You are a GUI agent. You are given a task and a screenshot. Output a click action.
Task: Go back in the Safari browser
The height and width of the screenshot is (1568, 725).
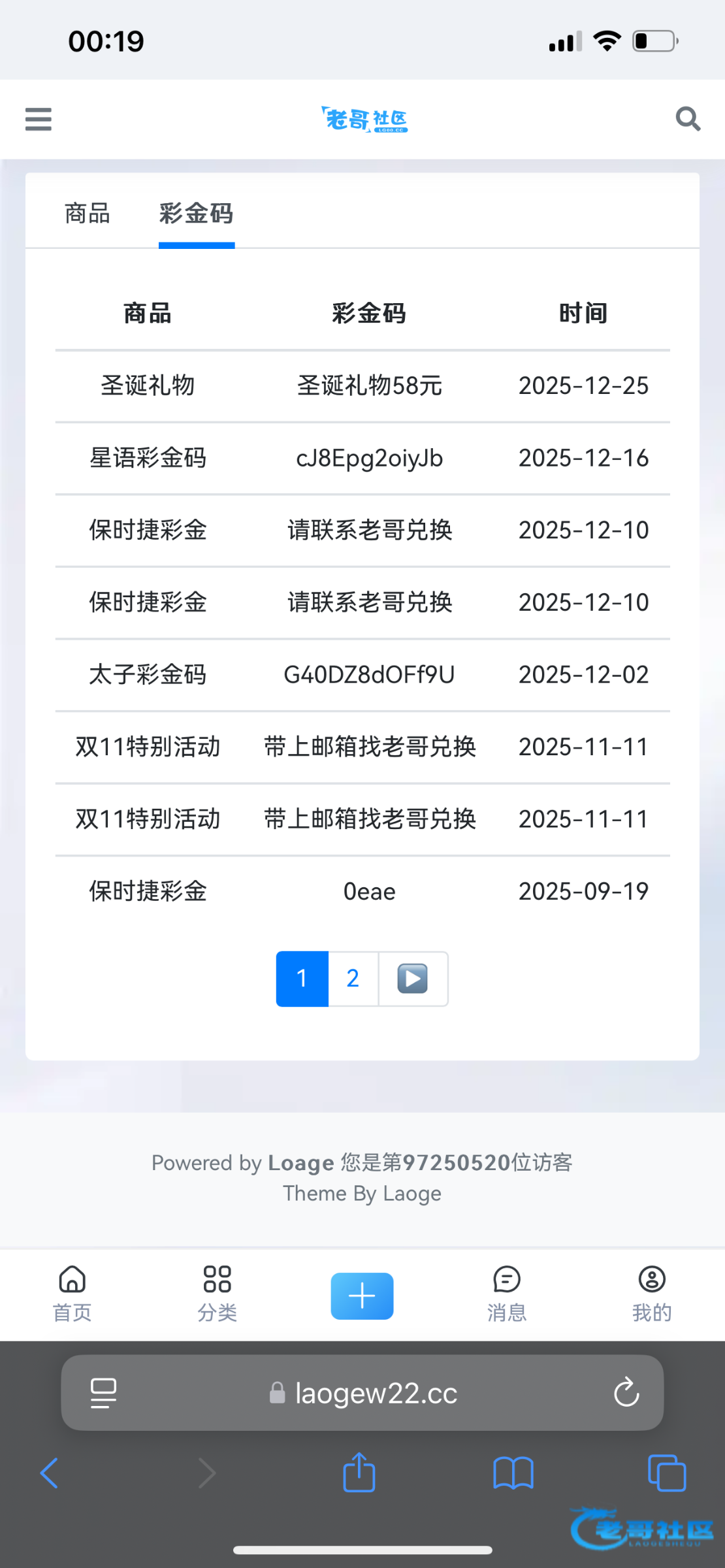(50, 1473)
